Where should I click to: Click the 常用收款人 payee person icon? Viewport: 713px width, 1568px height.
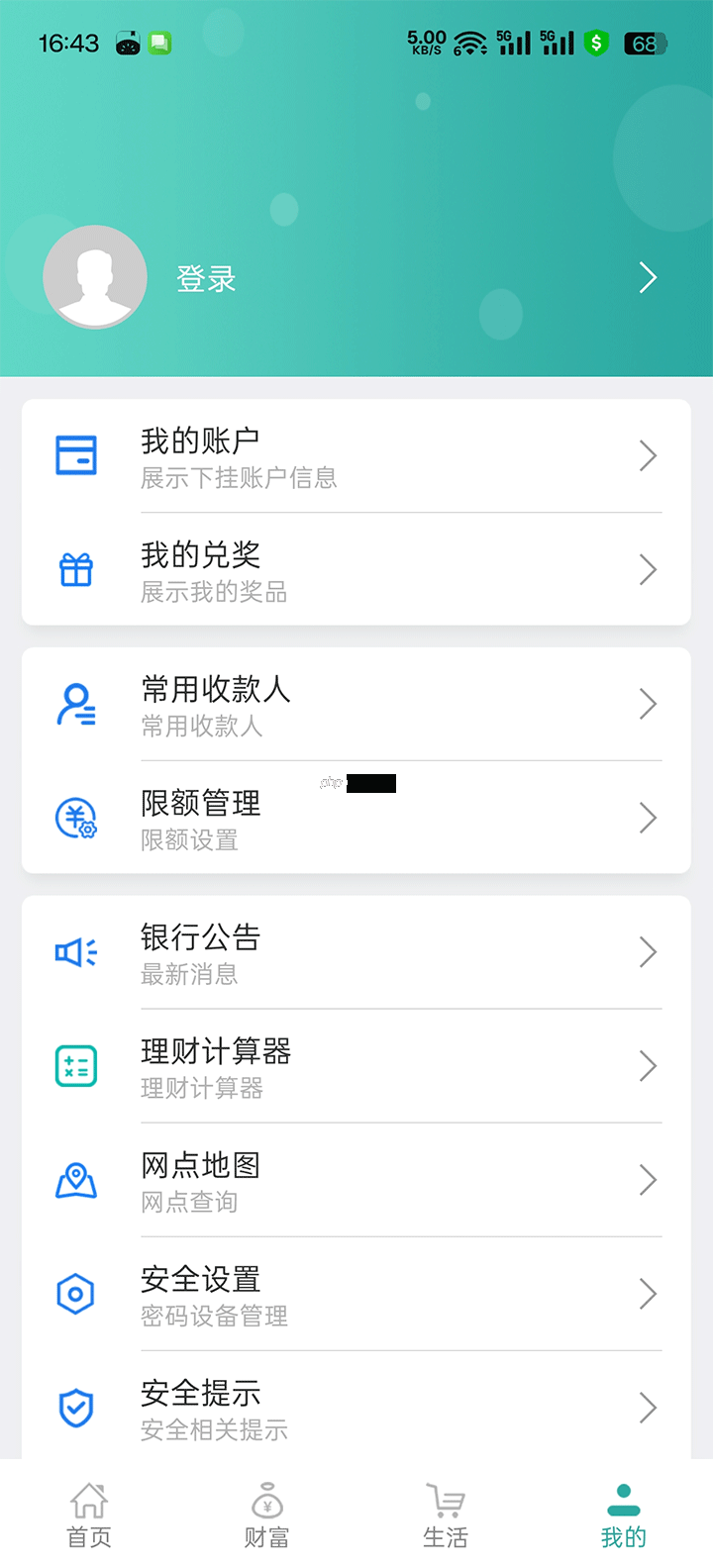75,703
